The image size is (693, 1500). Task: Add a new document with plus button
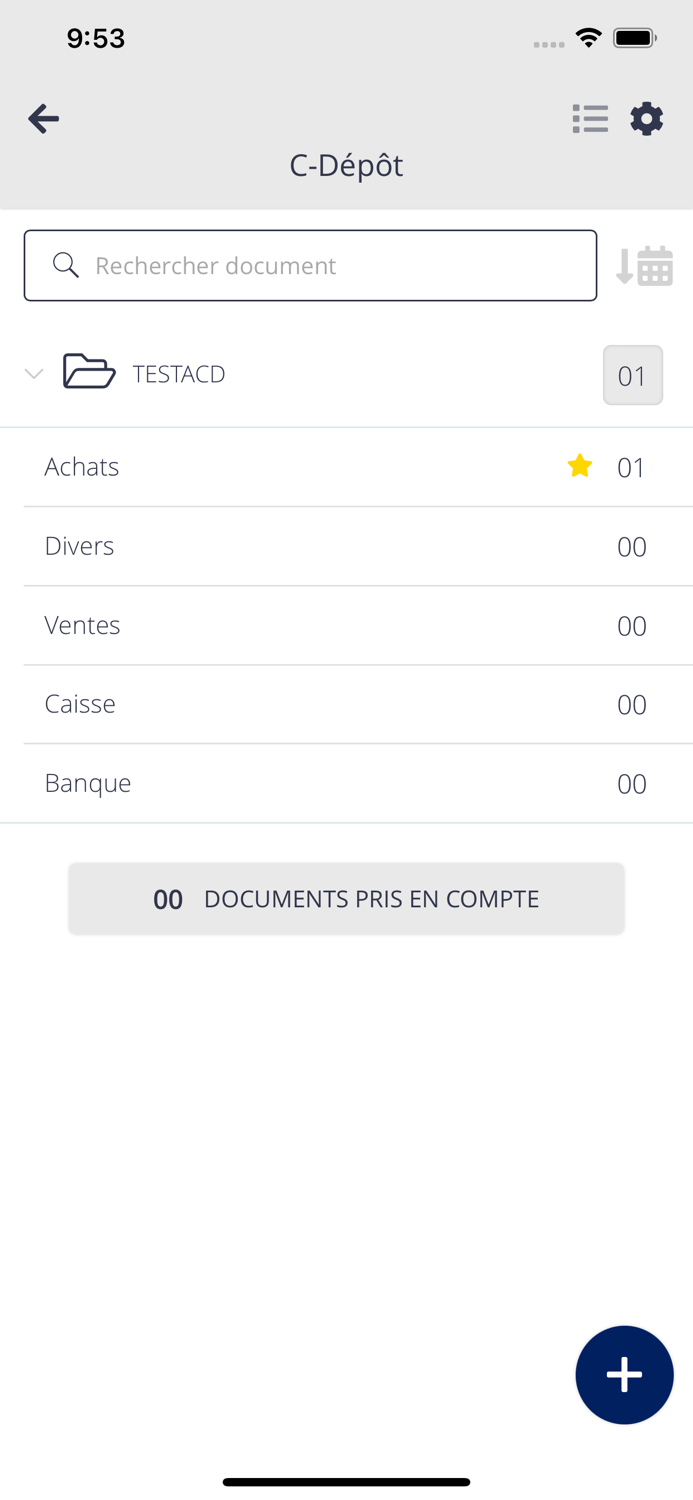(624, 1375)
